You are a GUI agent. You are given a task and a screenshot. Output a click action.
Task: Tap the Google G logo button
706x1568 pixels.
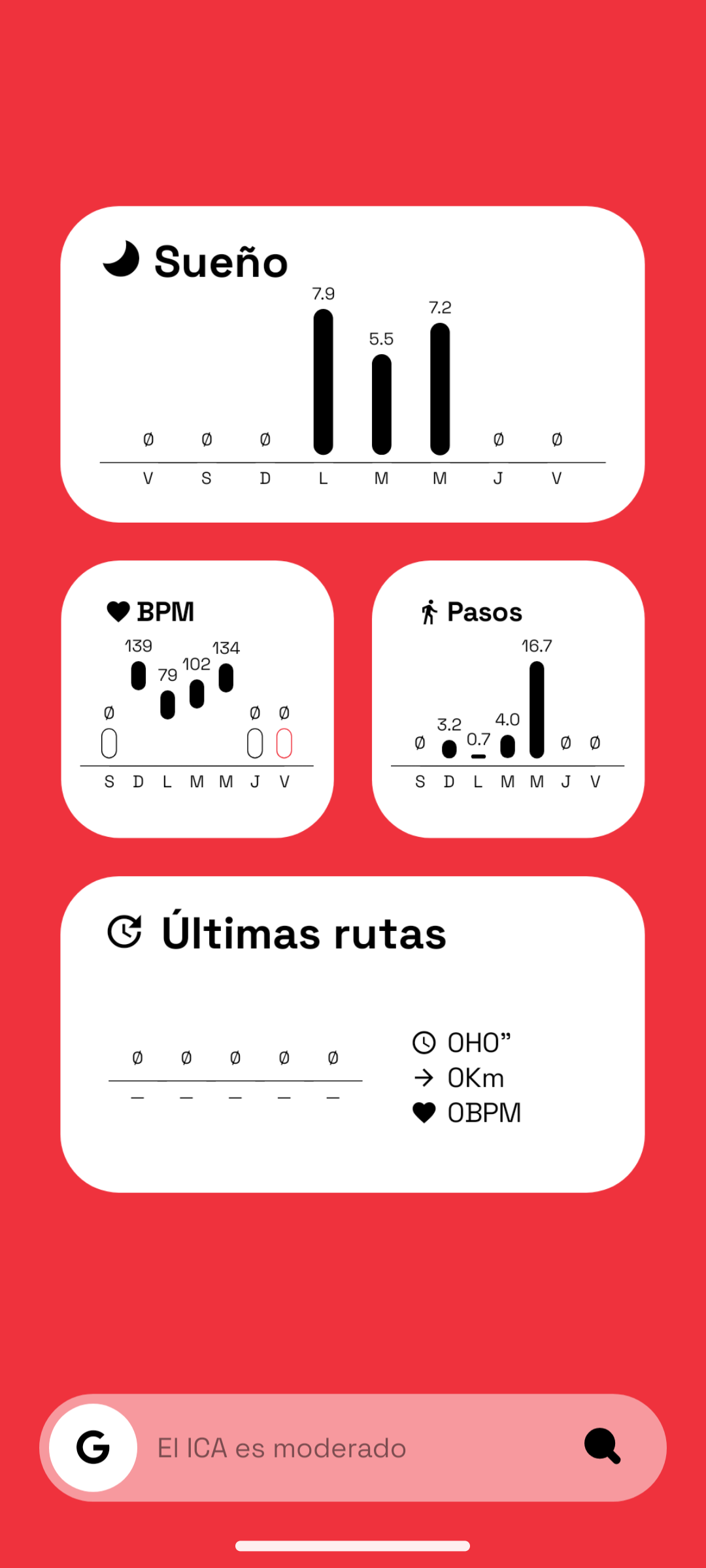point(93,1448)
